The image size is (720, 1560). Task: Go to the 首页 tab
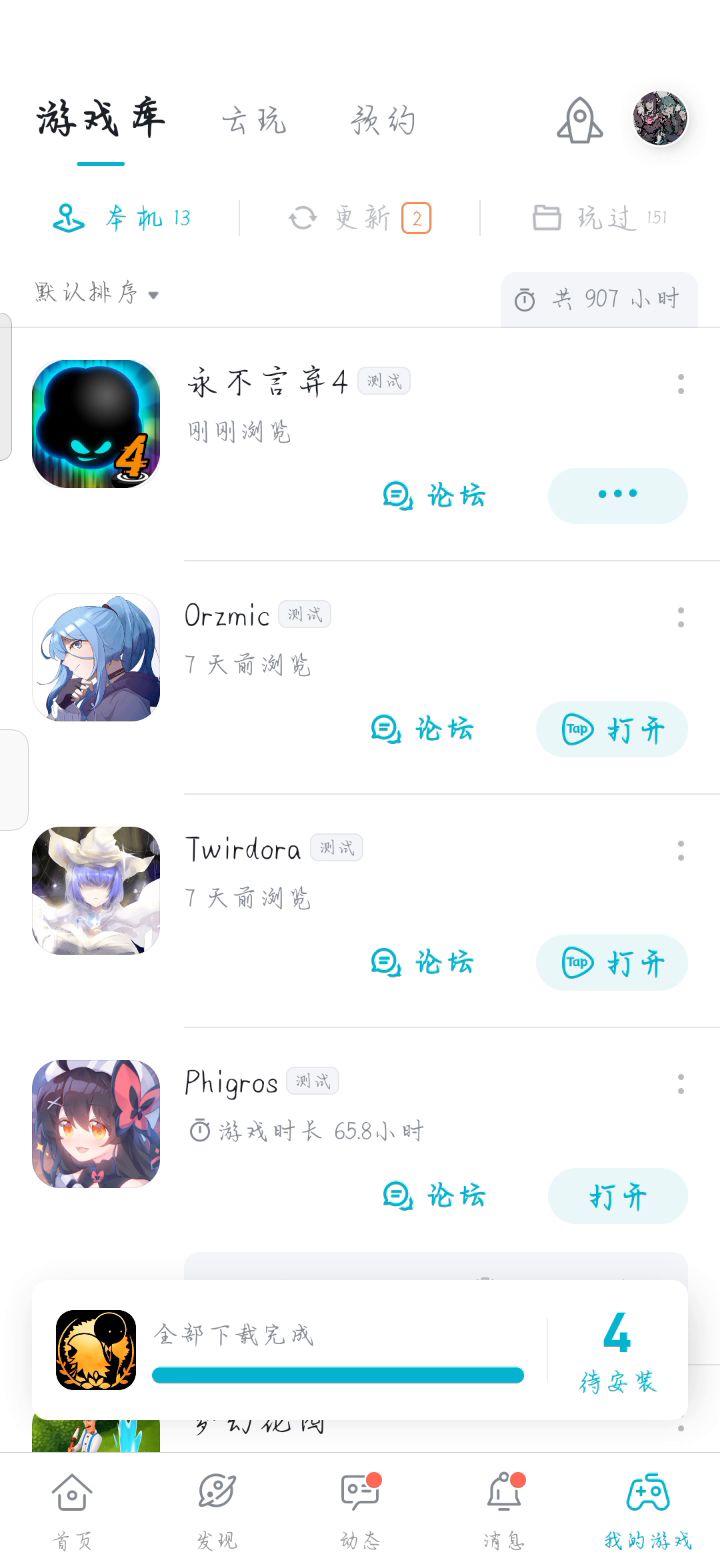(72, 1507)
